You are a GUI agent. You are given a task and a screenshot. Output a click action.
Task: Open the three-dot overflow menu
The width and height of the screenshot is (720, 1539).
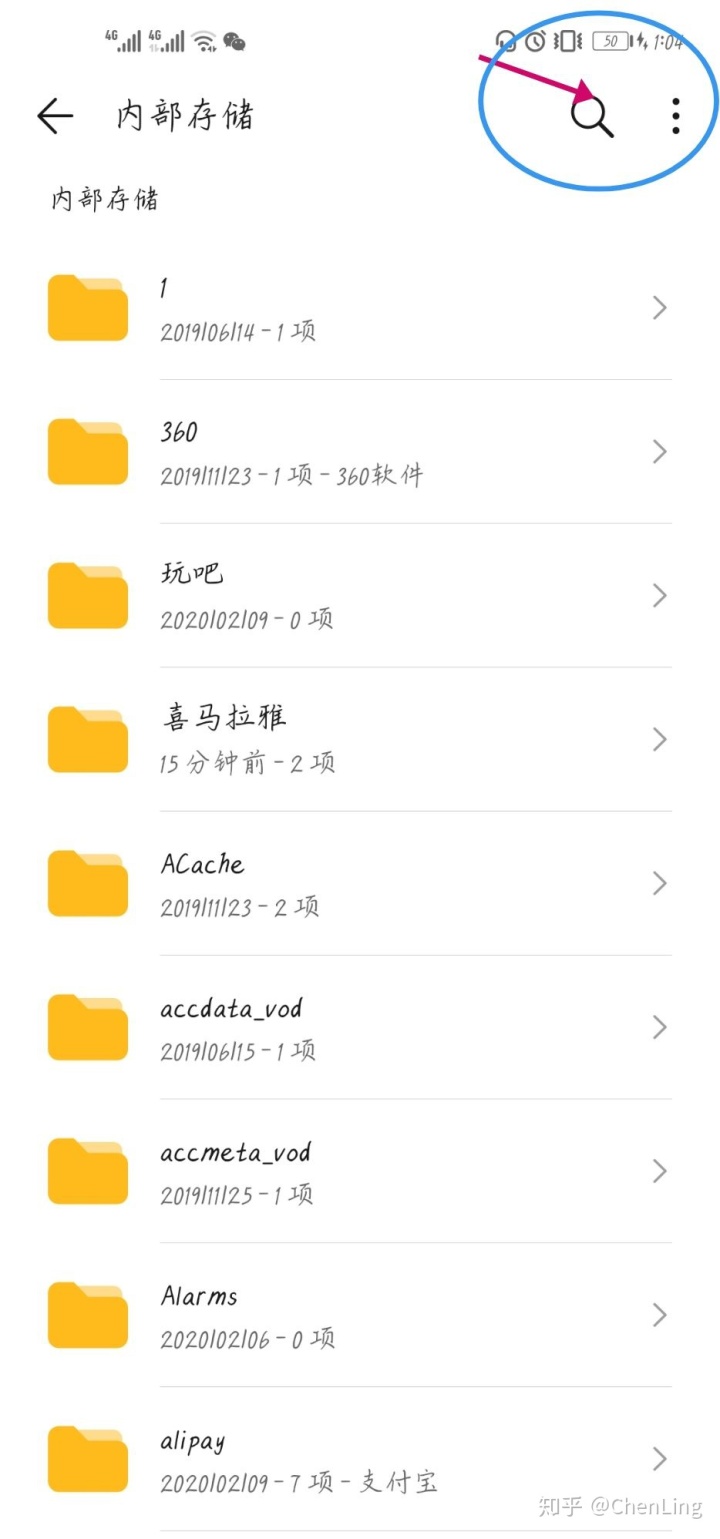pos(676,117)
